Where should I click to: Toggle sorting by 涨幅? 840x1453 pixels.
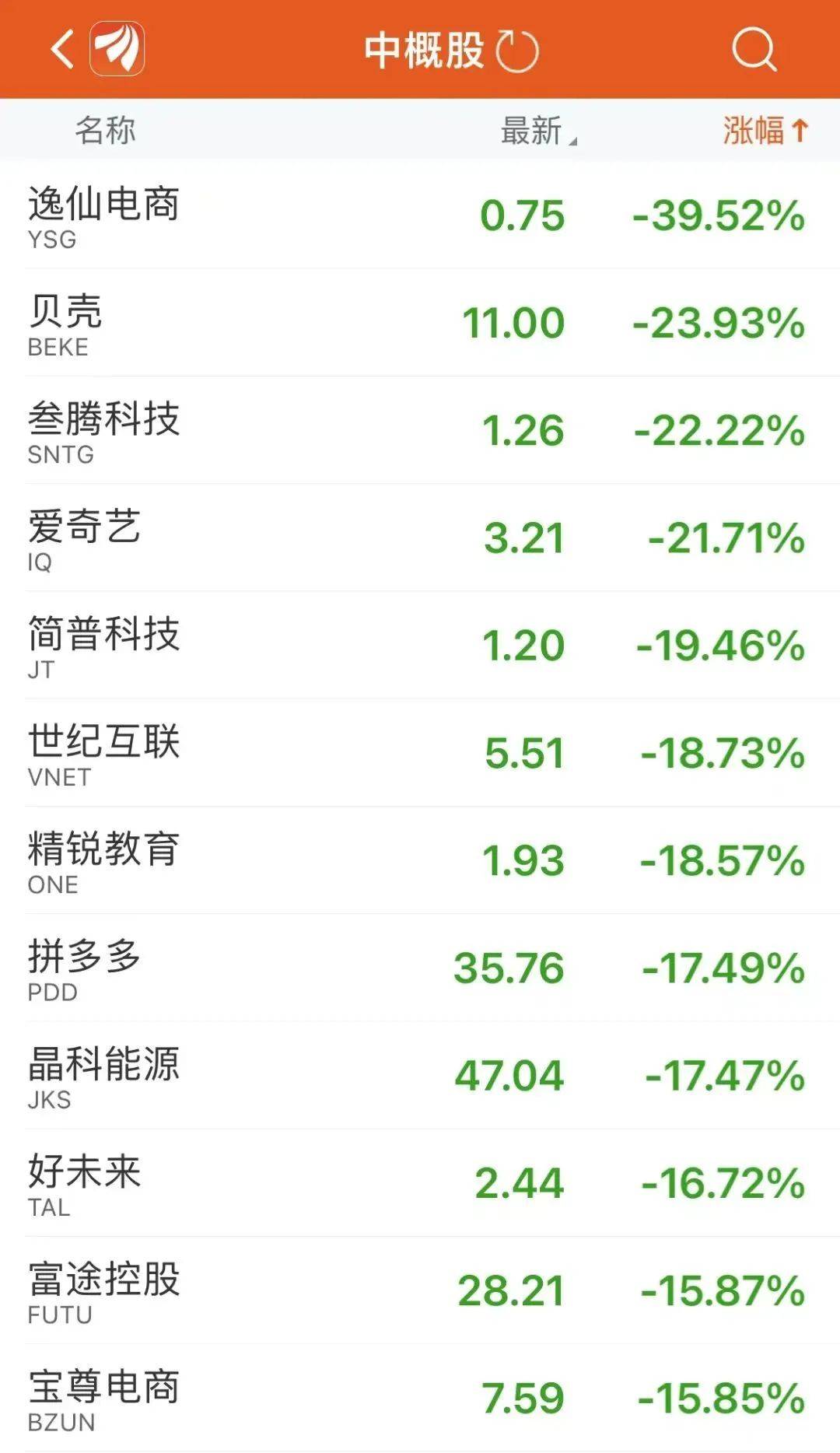point(766,130)
